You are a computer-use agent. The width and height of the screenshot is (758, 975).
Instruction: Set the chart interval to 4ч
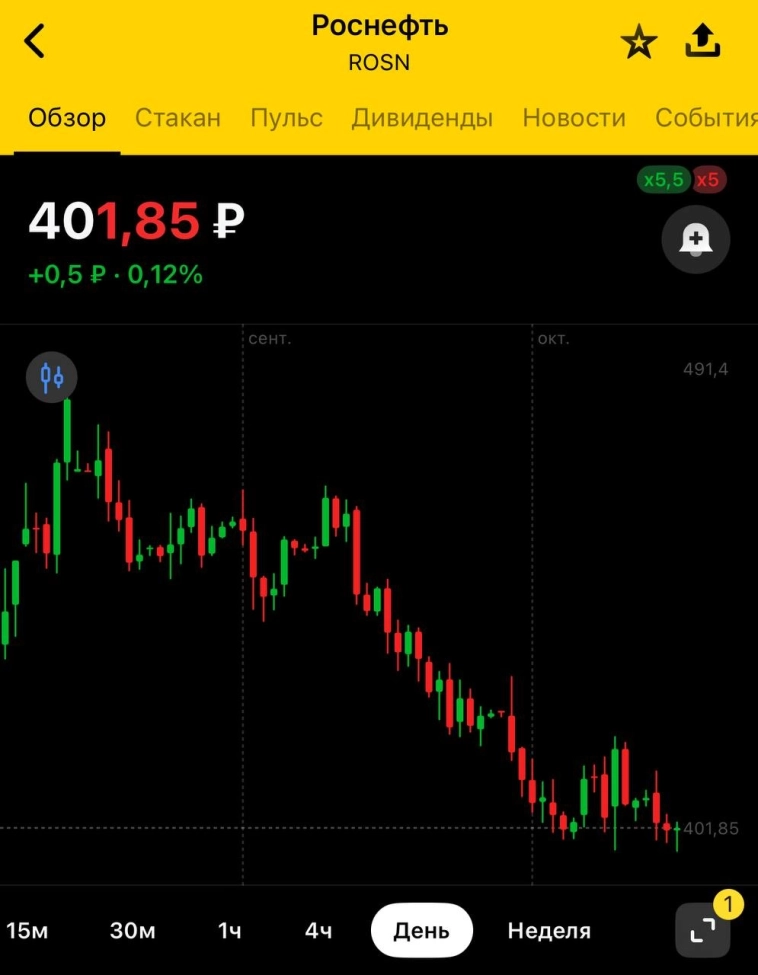coord(318,931)
